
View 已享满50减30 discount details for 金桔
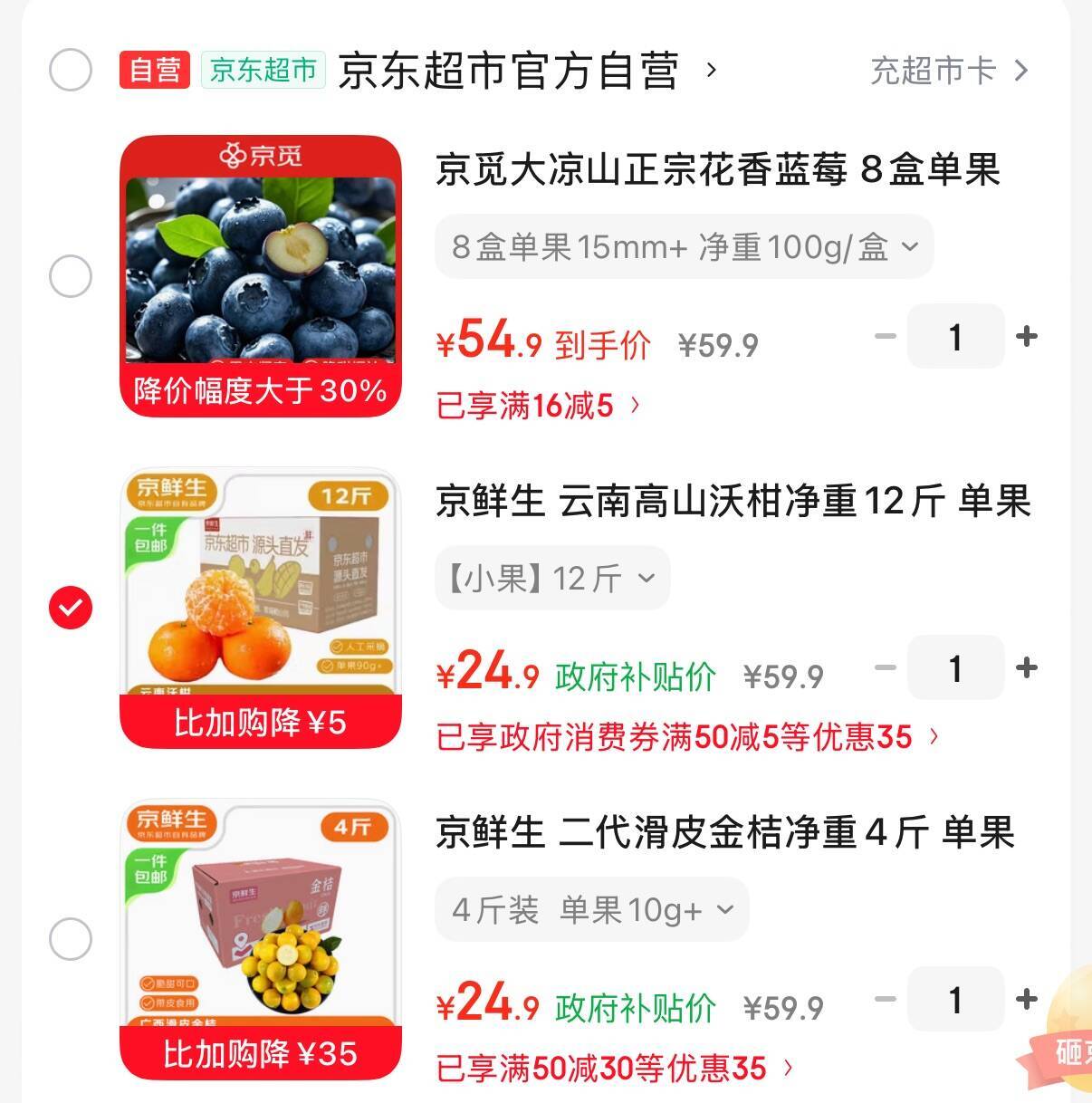tap(615, 1069)
